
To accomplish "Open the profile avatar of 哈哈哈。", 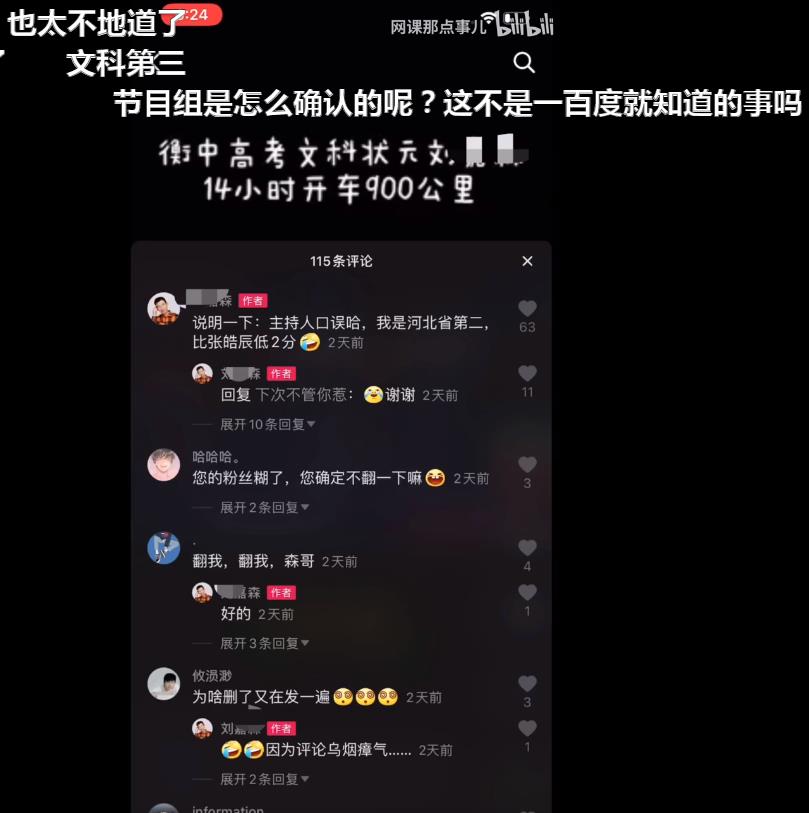I will (164, 465).
